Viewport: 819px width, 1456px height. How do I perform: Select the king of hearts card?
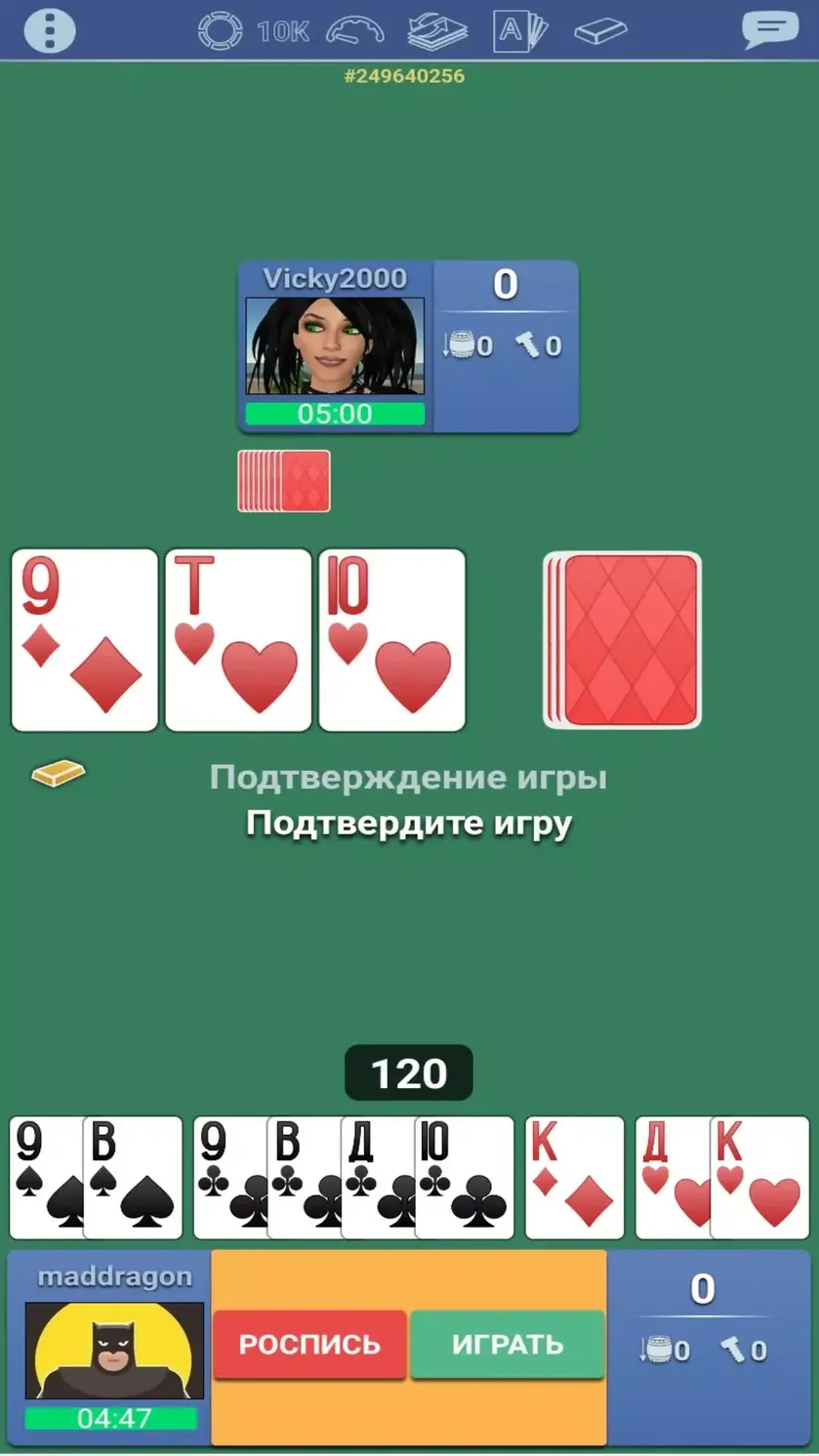759,1178
